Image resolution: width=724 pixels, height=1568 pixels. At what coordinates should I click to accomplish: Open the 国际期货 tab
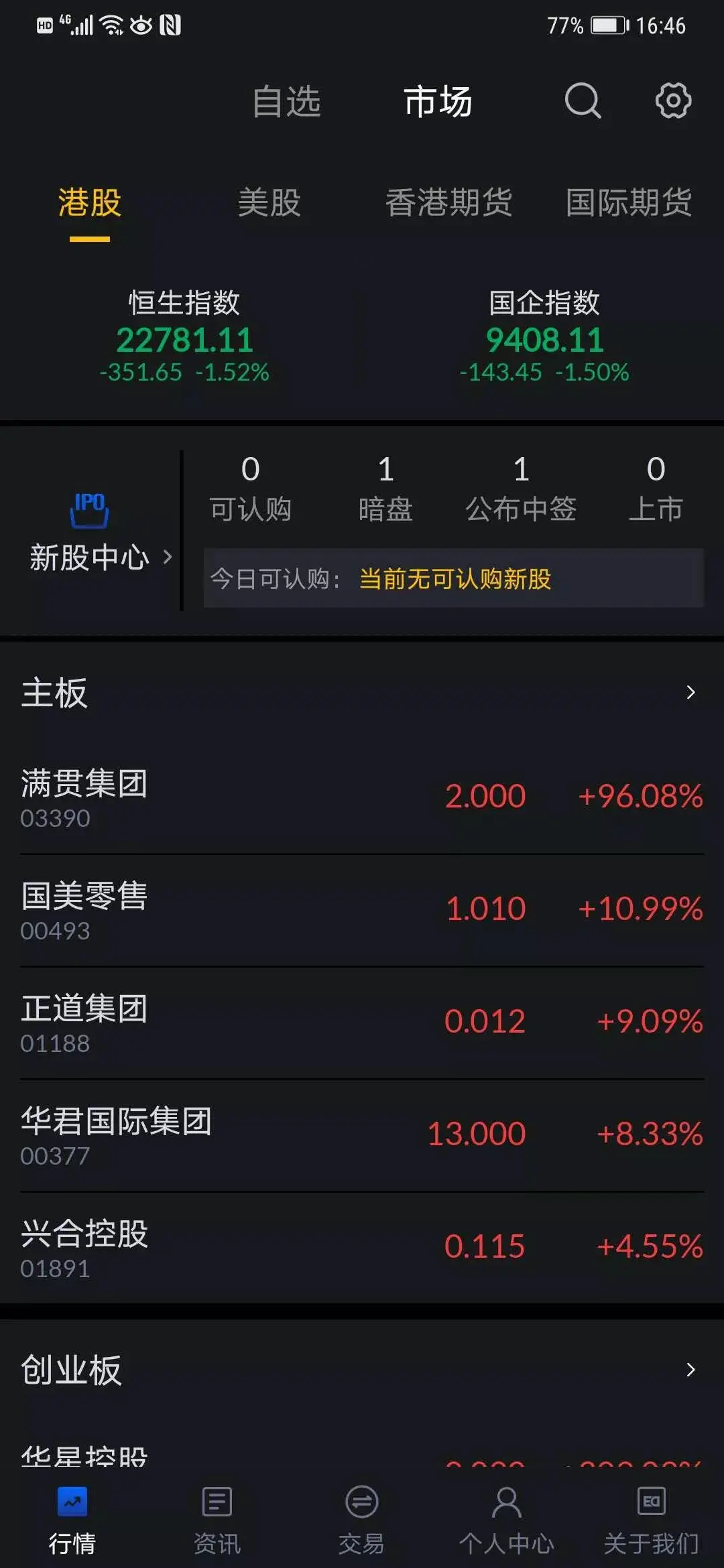pos(628,202)
